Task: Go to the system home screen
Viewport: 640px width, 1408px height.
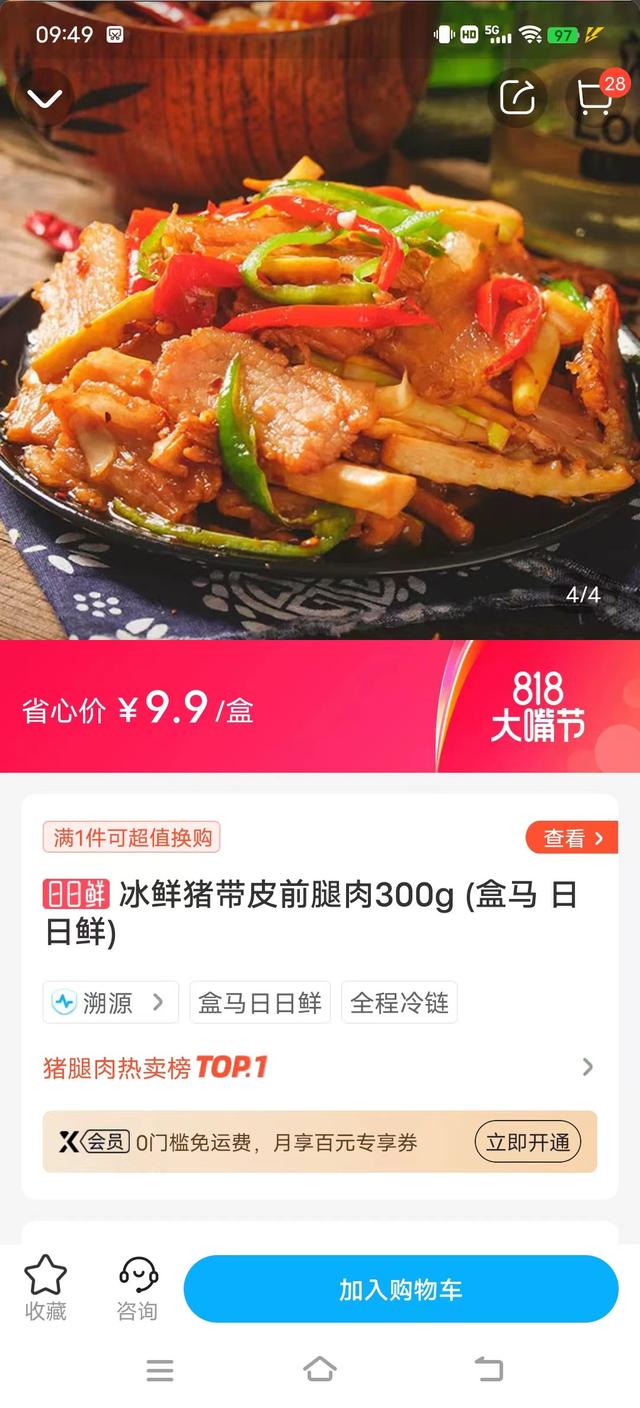Action: [320, 1369]
